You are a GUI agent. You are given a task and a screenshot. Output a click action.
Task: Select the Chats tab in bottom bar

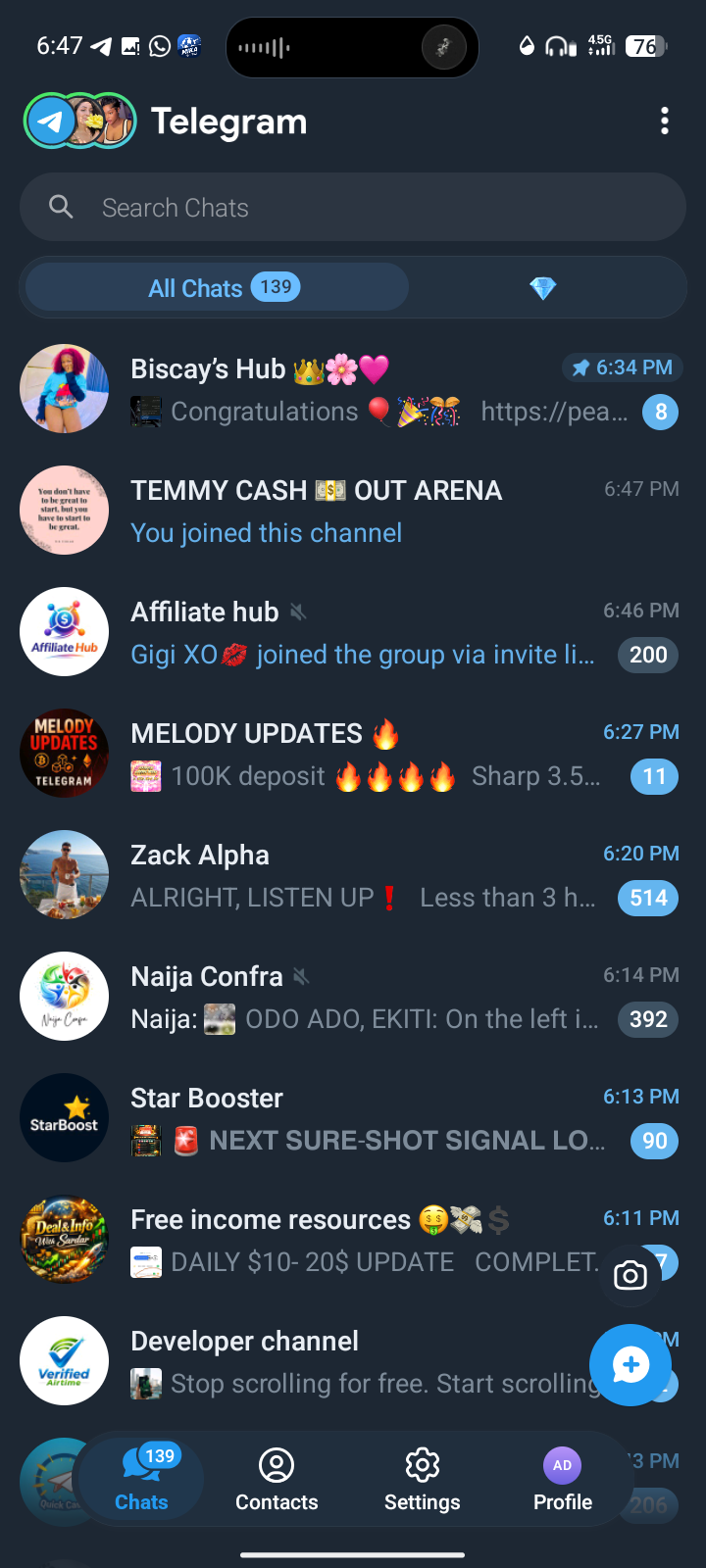pos(141,1480)
